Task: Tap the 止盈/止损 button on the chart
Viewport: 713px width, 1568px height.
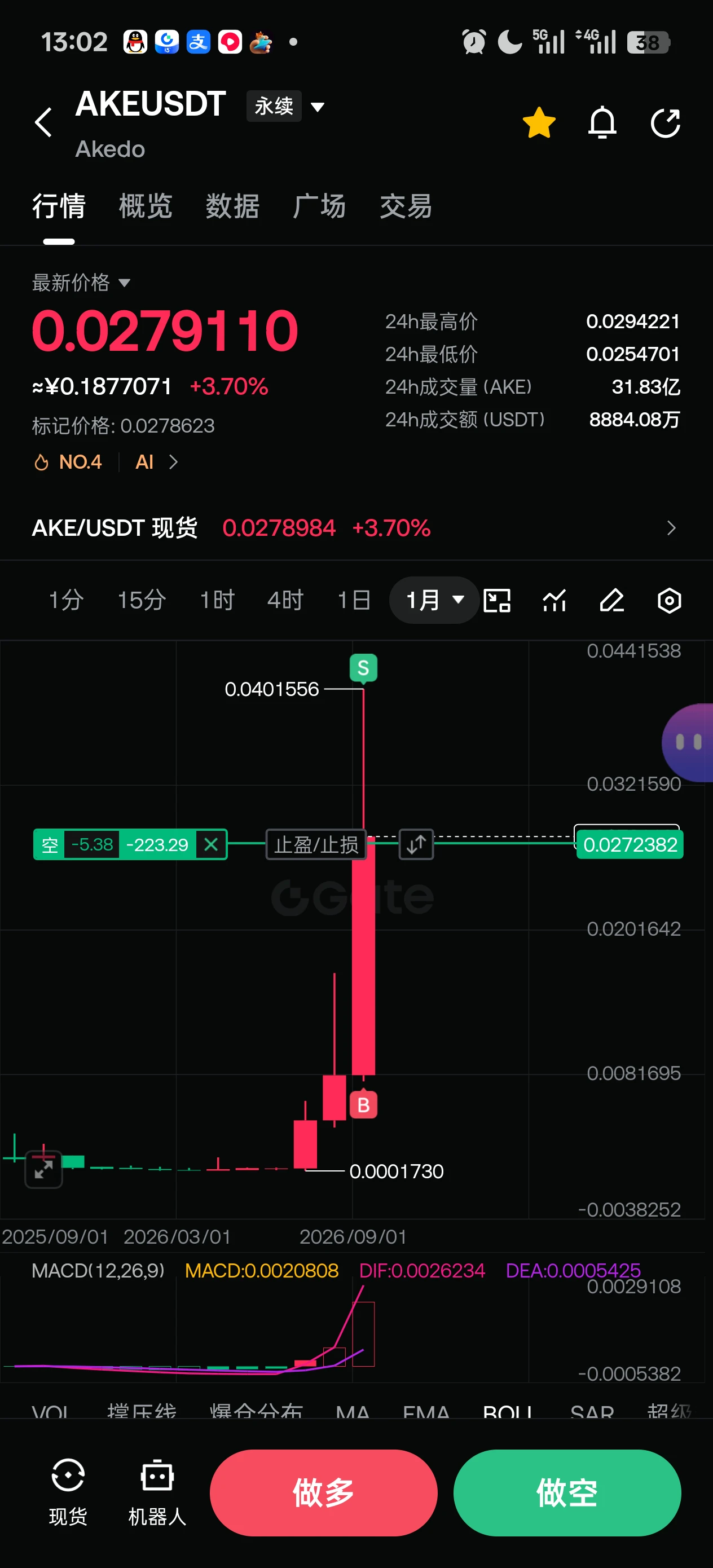Action: [x=316, y=844]
